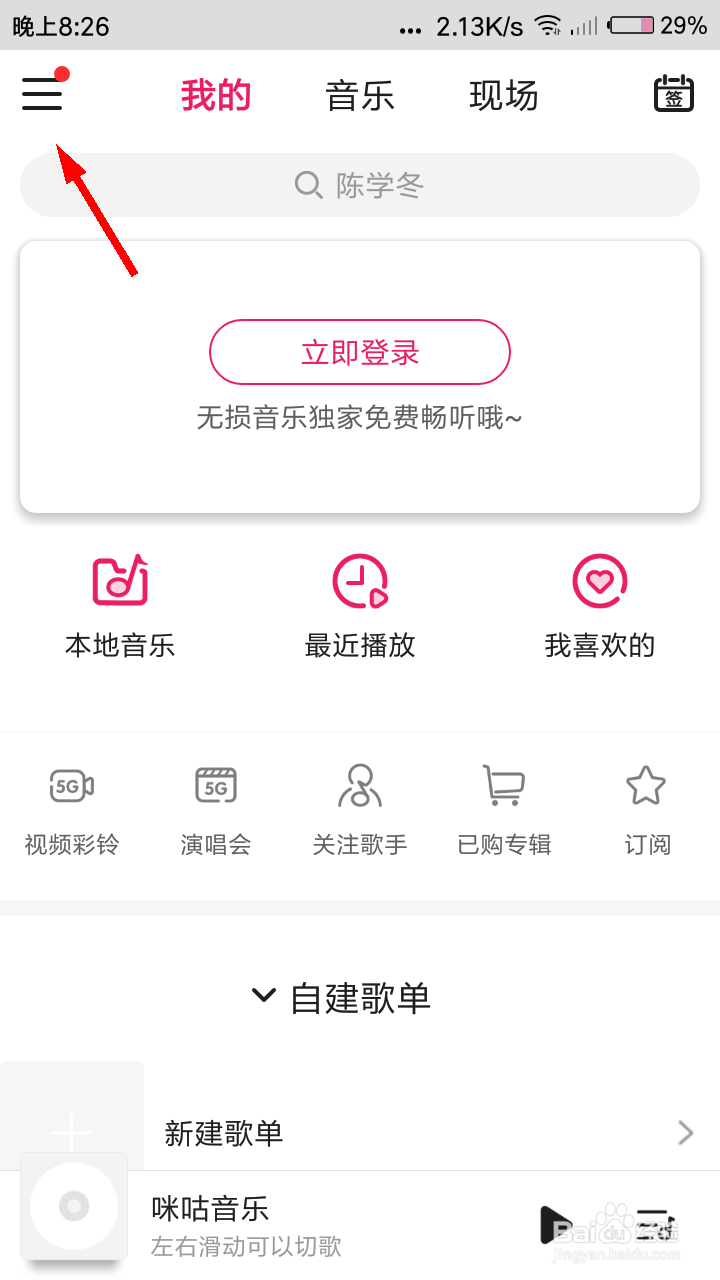Tap the 立即登录 button

pos(360,352)
